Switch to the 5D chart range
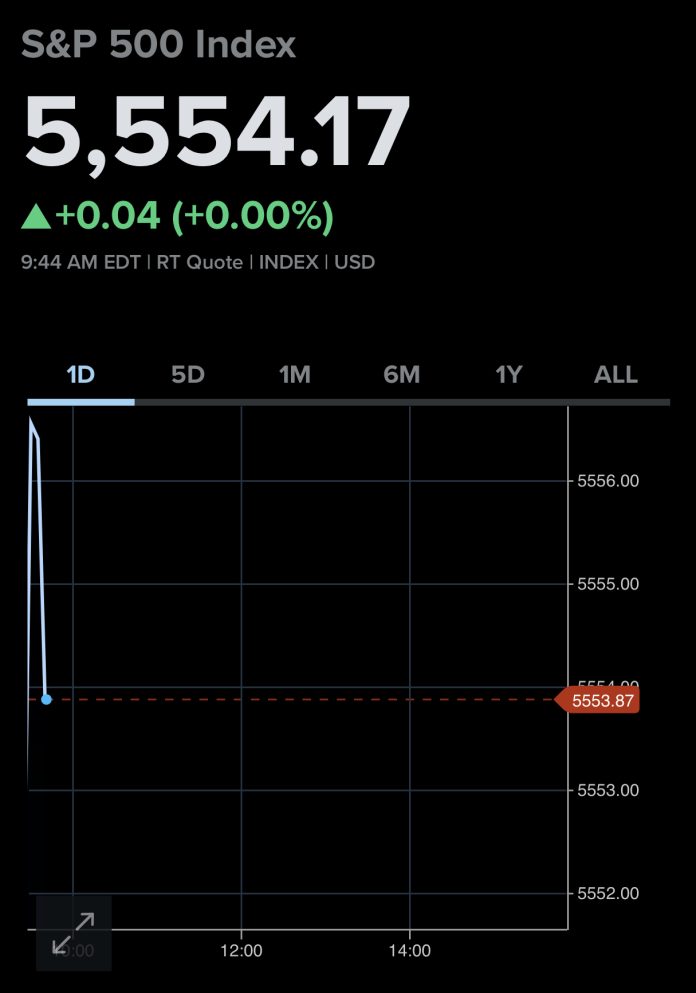The image size is (696, 993). 187,375
